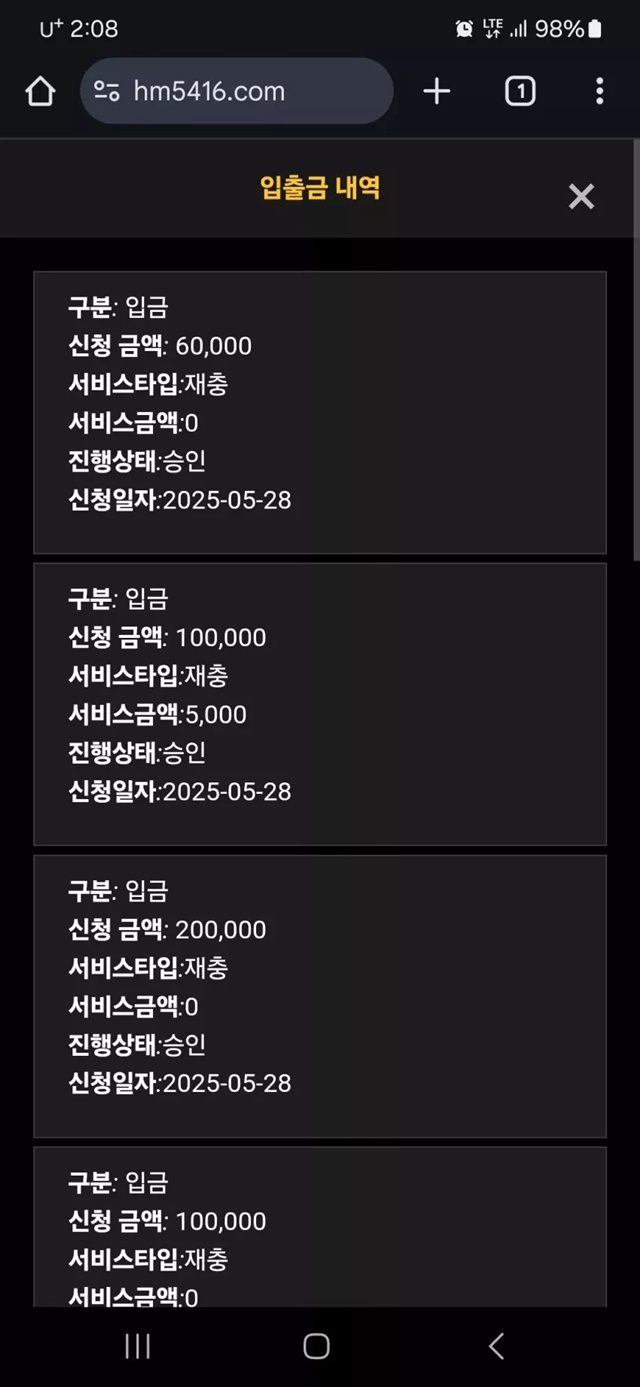The image size is (640, 1387).
Task: Tap the system back button
Action: pyautogui.click(x=496, y=1346)
